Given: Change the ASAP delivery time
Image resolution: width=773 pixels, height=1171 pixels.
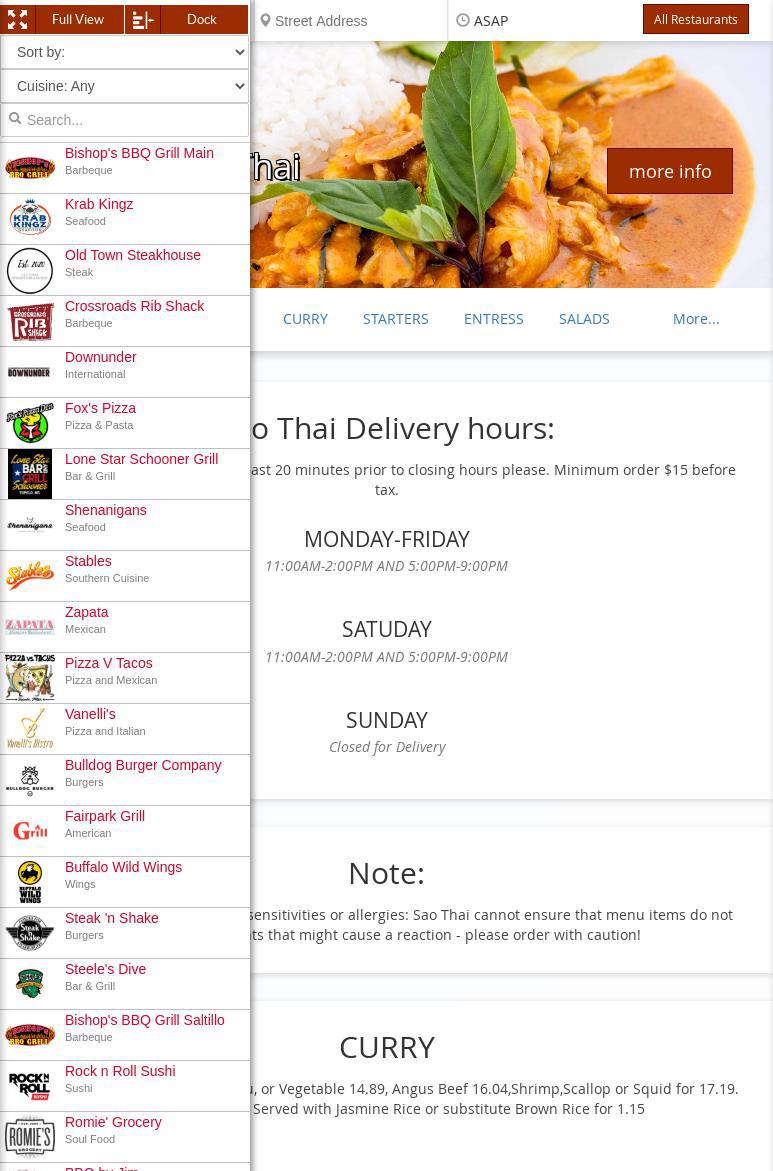Looking at the screenshot, I should point(540,21).
